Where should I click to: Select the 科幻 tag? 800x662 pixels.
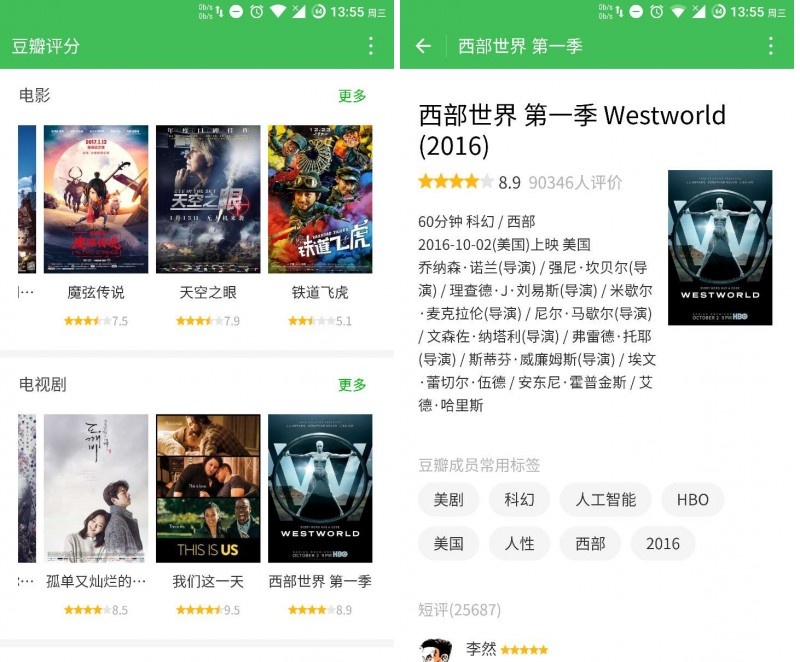coord(519,499)
